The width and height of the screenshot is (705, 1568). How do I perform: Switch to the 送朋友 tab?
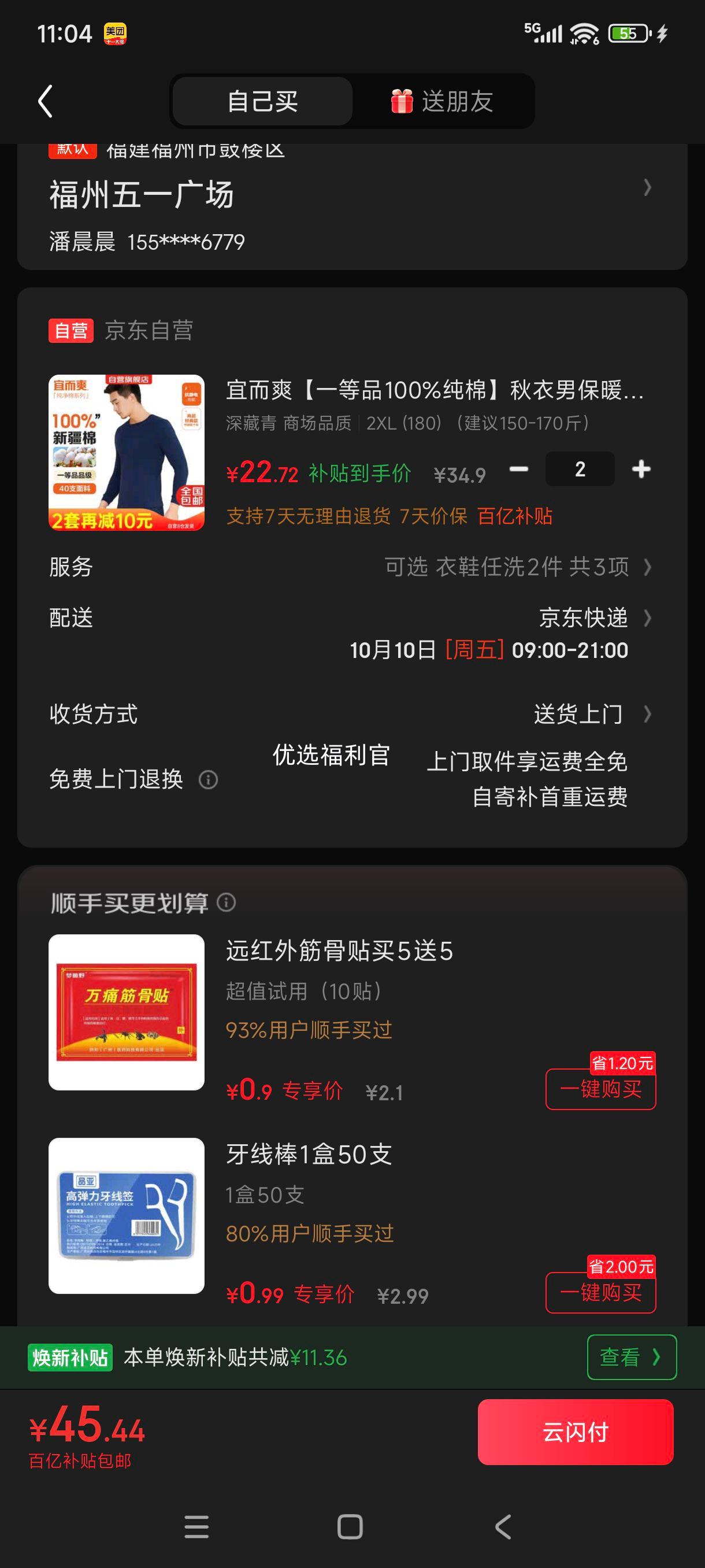click(442, 101)
